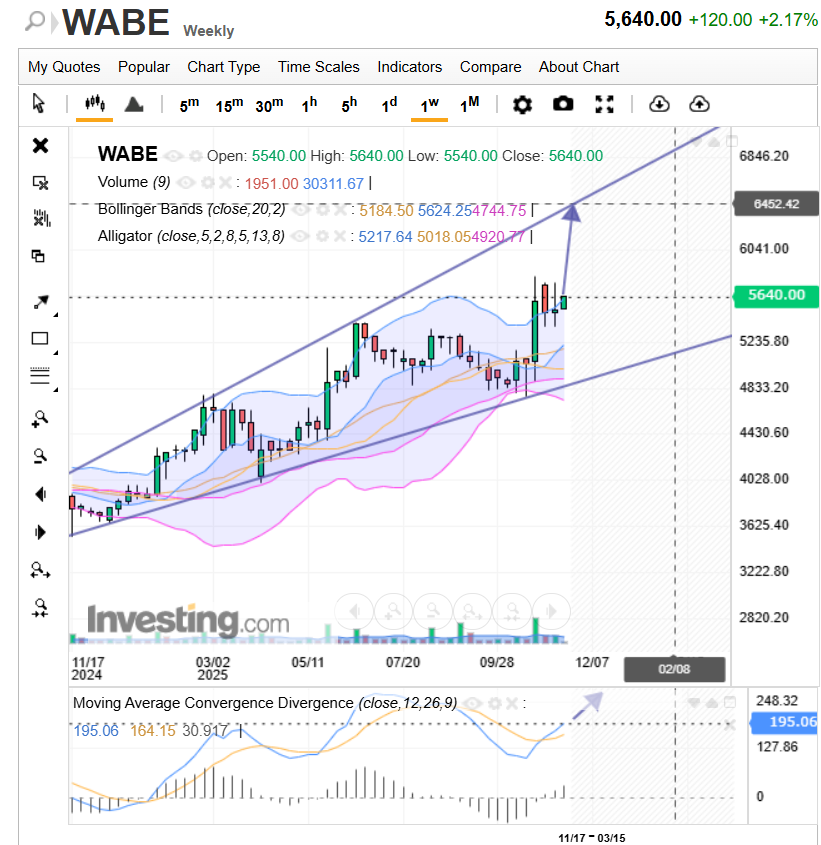Switch to area chart style
Viewport: 821px width, 845px height.
(x=133, y=104)
